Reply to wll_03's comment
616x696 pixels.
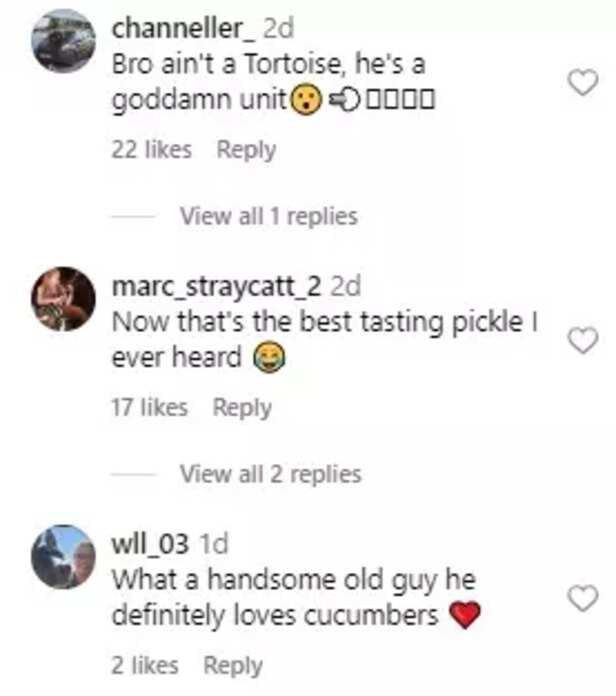click(232, 665)
